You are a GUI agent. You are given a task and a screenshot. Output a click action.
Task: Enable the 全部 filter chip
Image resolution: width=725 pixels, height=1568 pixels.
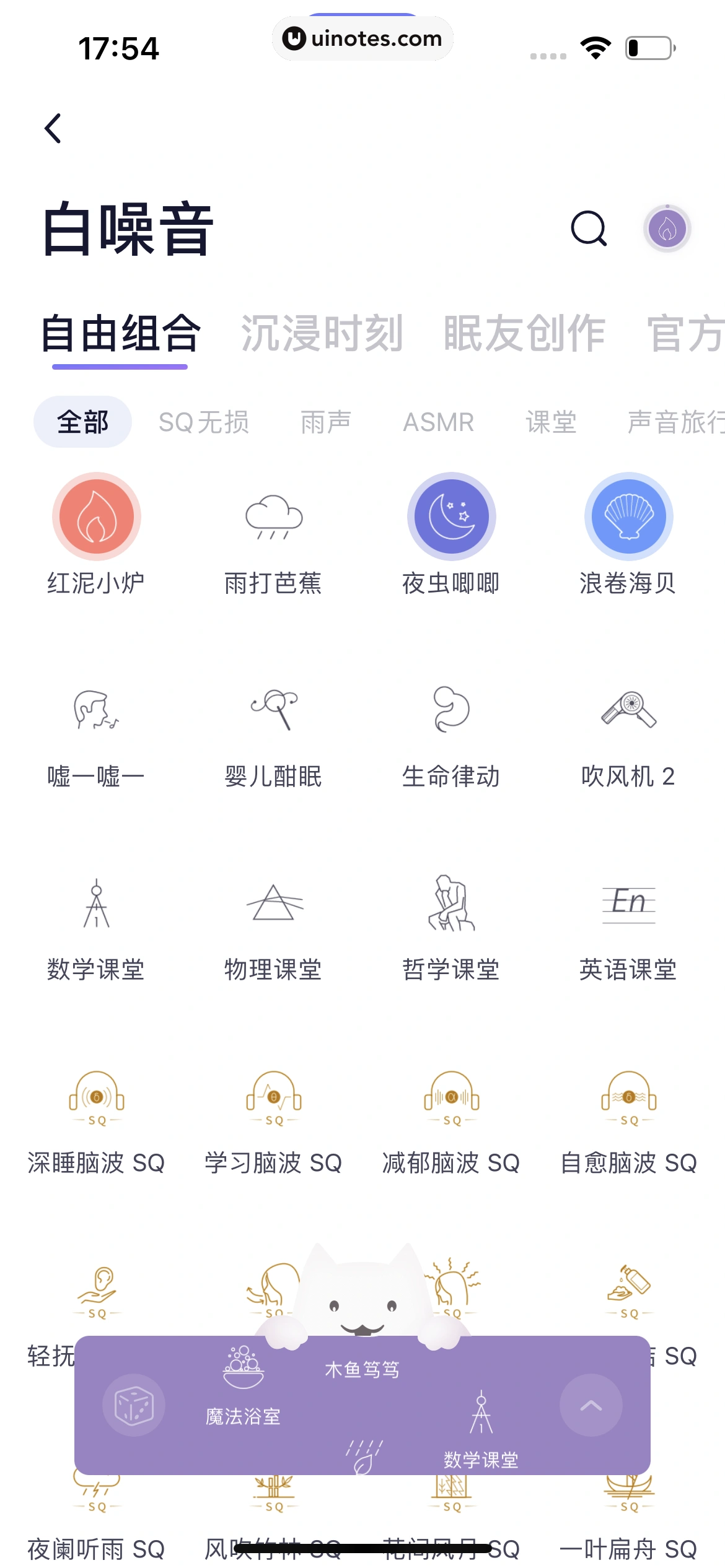coord(82,421)
